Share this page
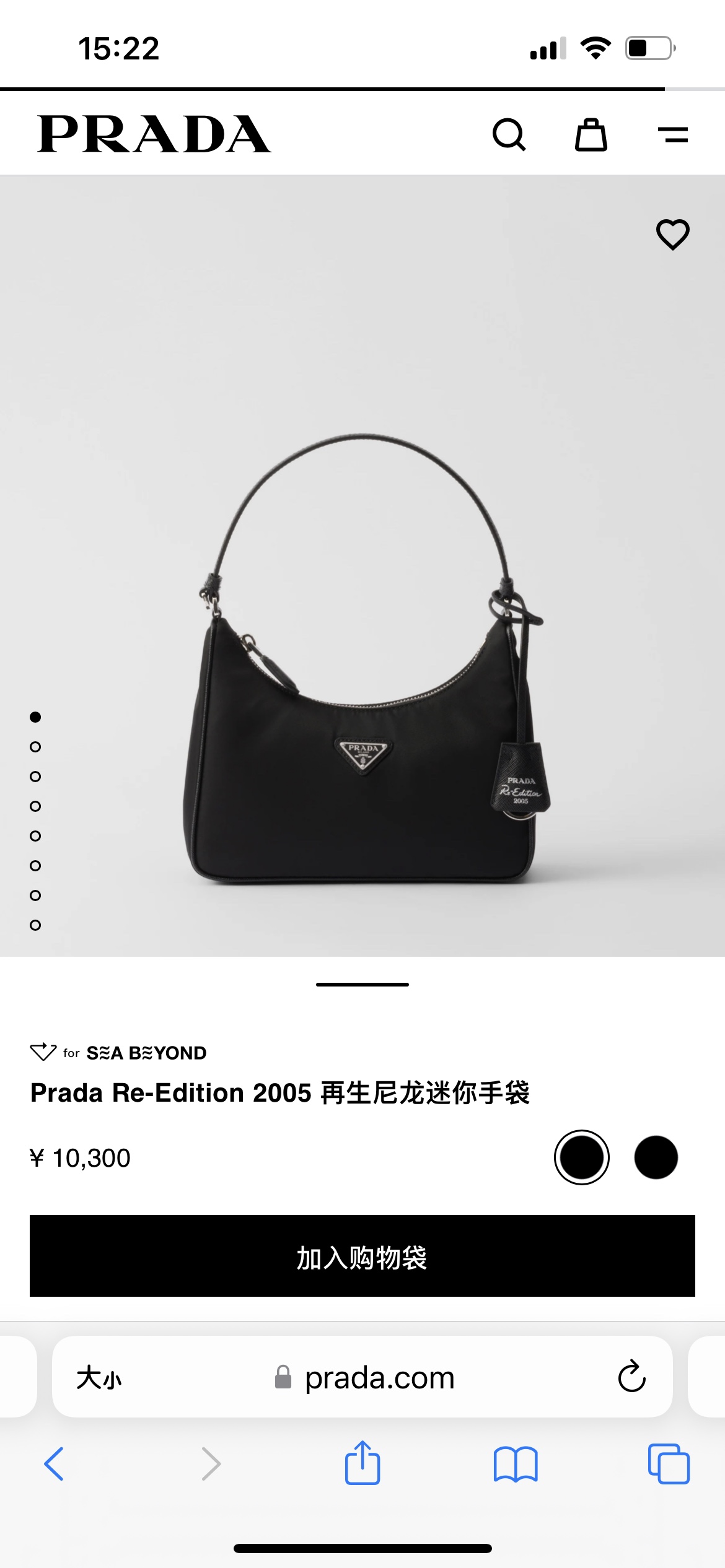 [362, 1463]
